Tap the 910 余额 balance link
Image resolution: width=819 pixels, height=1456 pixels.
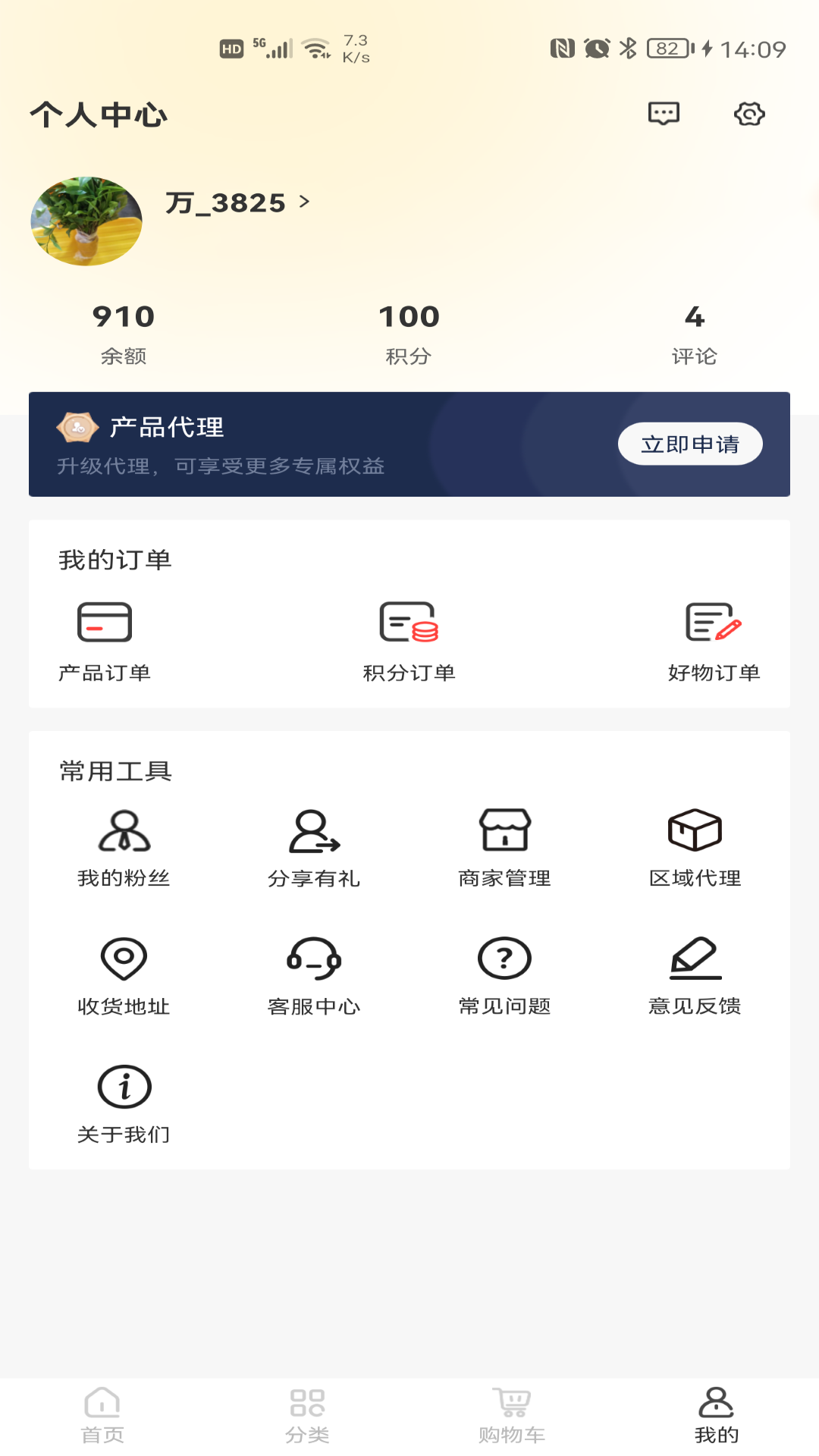tap(124, 330)
